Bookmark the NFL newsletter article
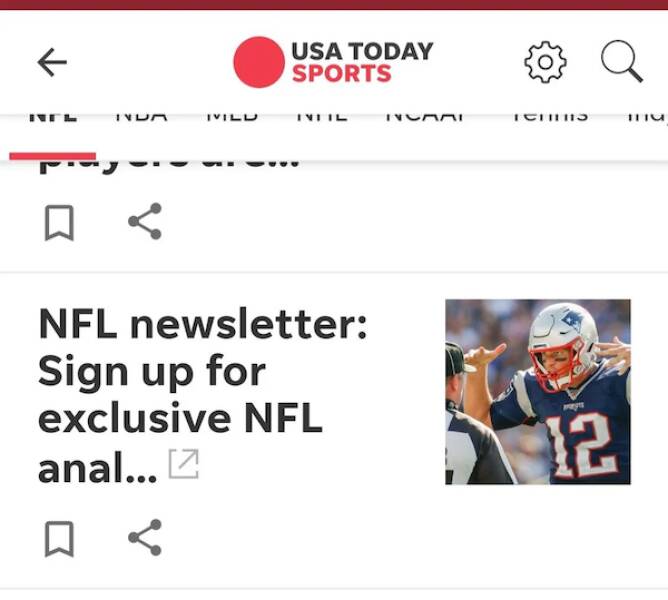Image resolution: width=668 pixels, height=600 pixels. coord(59,539)
